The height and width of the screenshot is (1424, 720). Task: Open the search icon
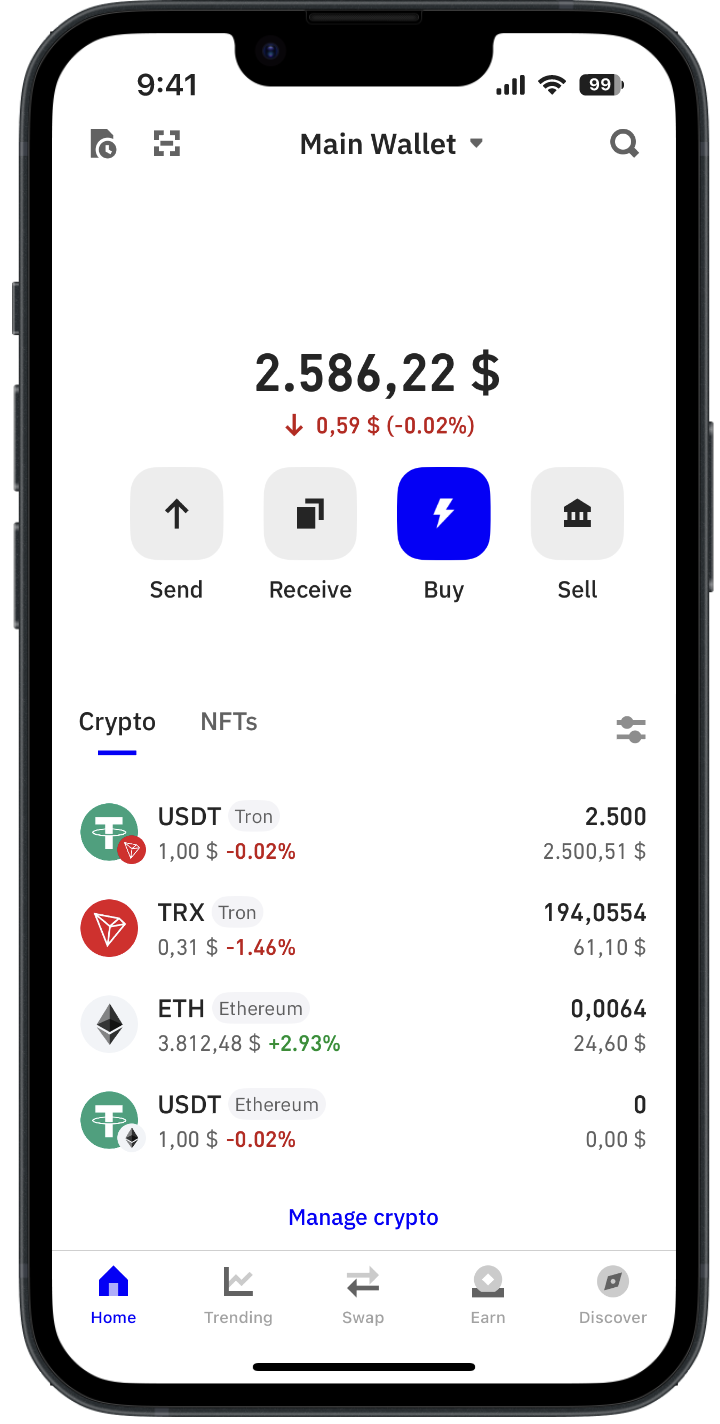pyautogui.click(x=624, y=144)
